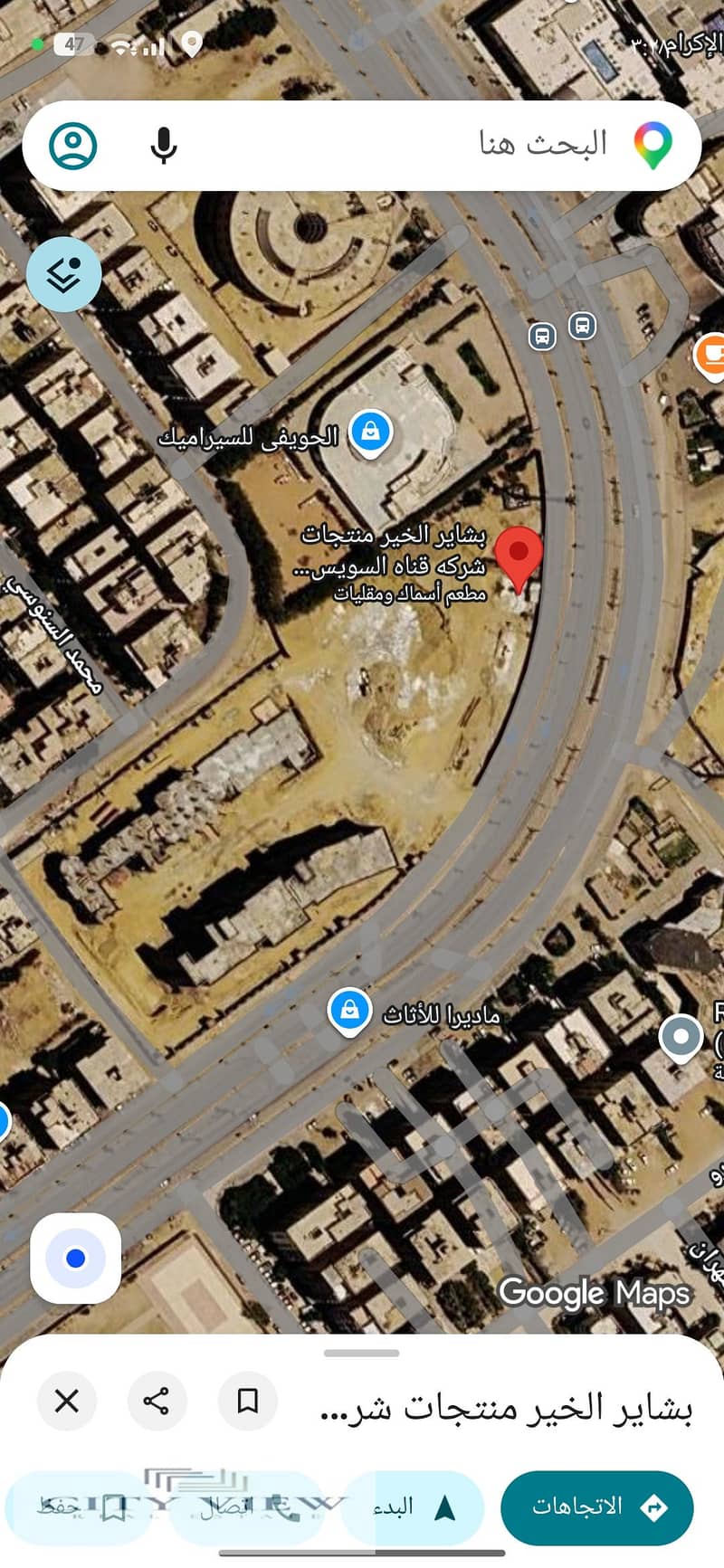724x1568 pixels.
Task: Start voice search with the microphone
Action: pos(164,145)
